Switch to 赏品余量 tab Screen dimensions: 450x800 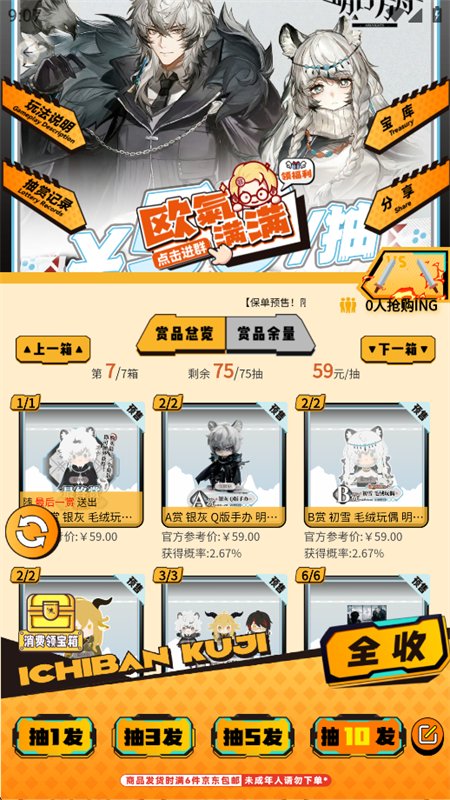[269, 334]
